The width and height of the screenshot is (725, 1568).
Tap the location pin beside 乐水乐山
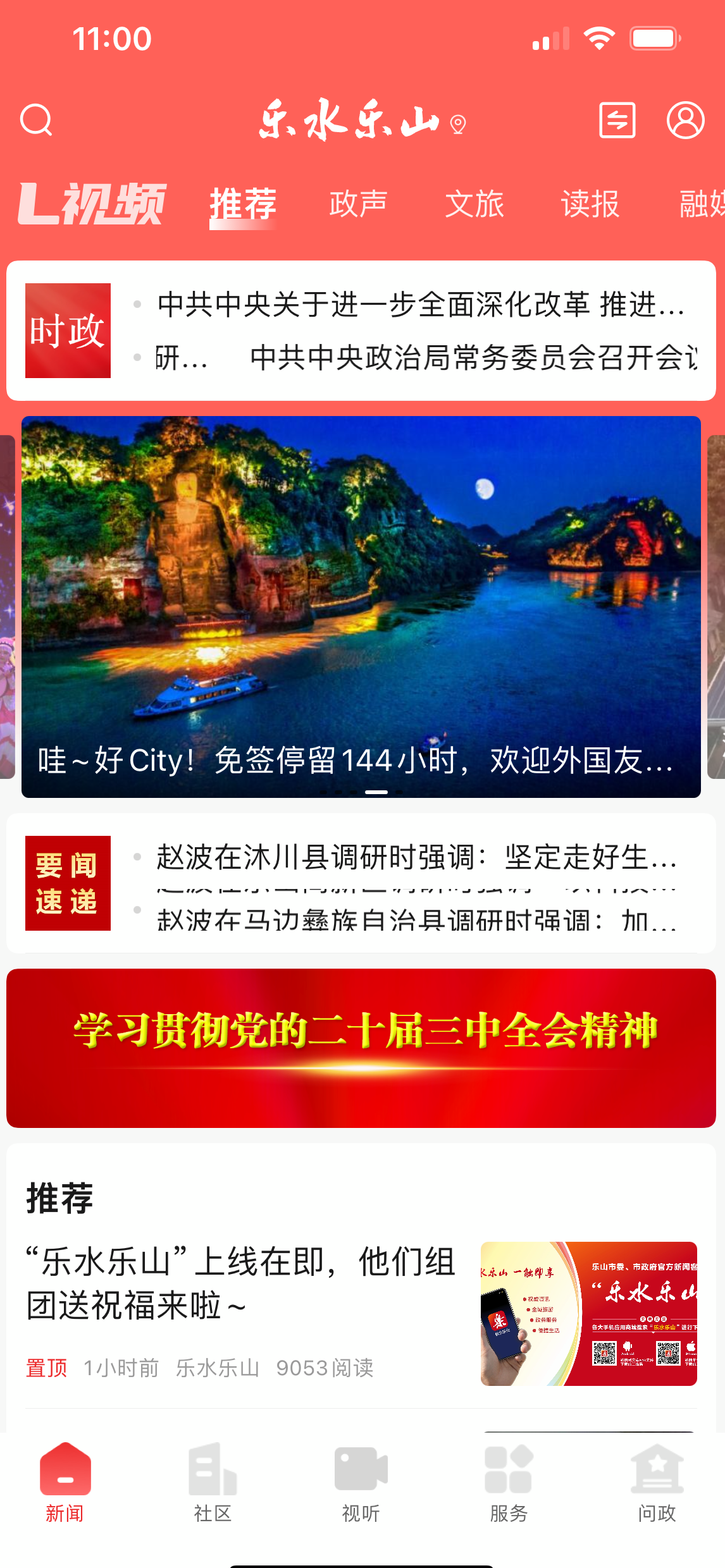point(458,125)
